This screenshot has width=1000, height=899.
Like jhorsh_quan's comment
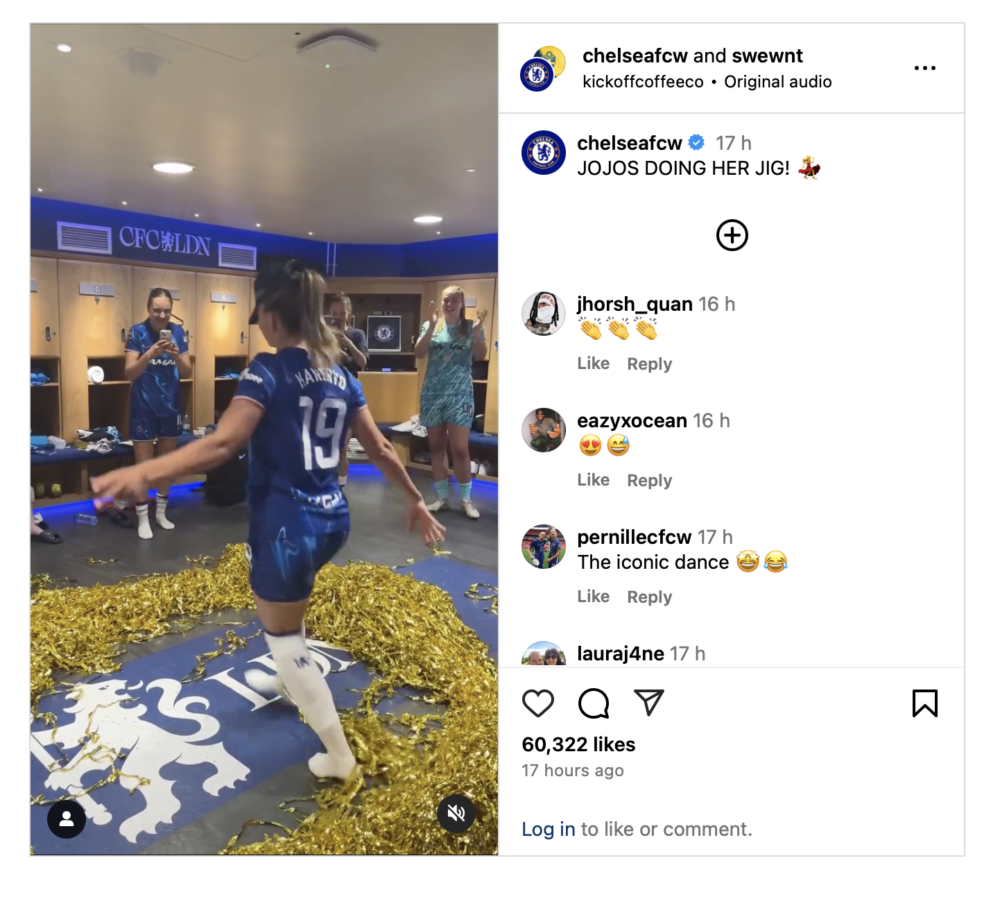click(593, 364)
